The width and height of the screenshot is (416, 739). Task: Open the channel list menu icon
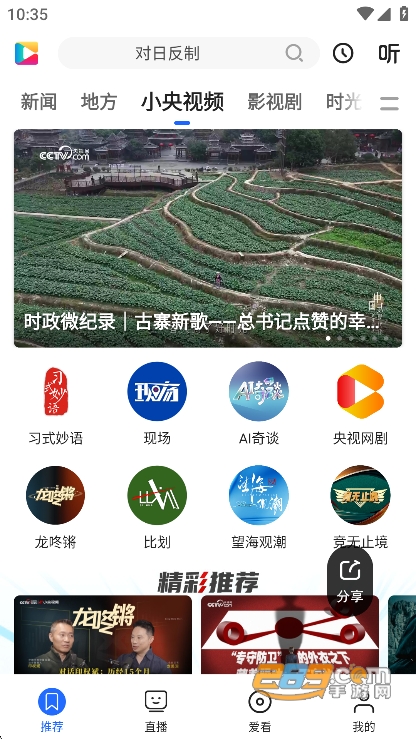390,103
